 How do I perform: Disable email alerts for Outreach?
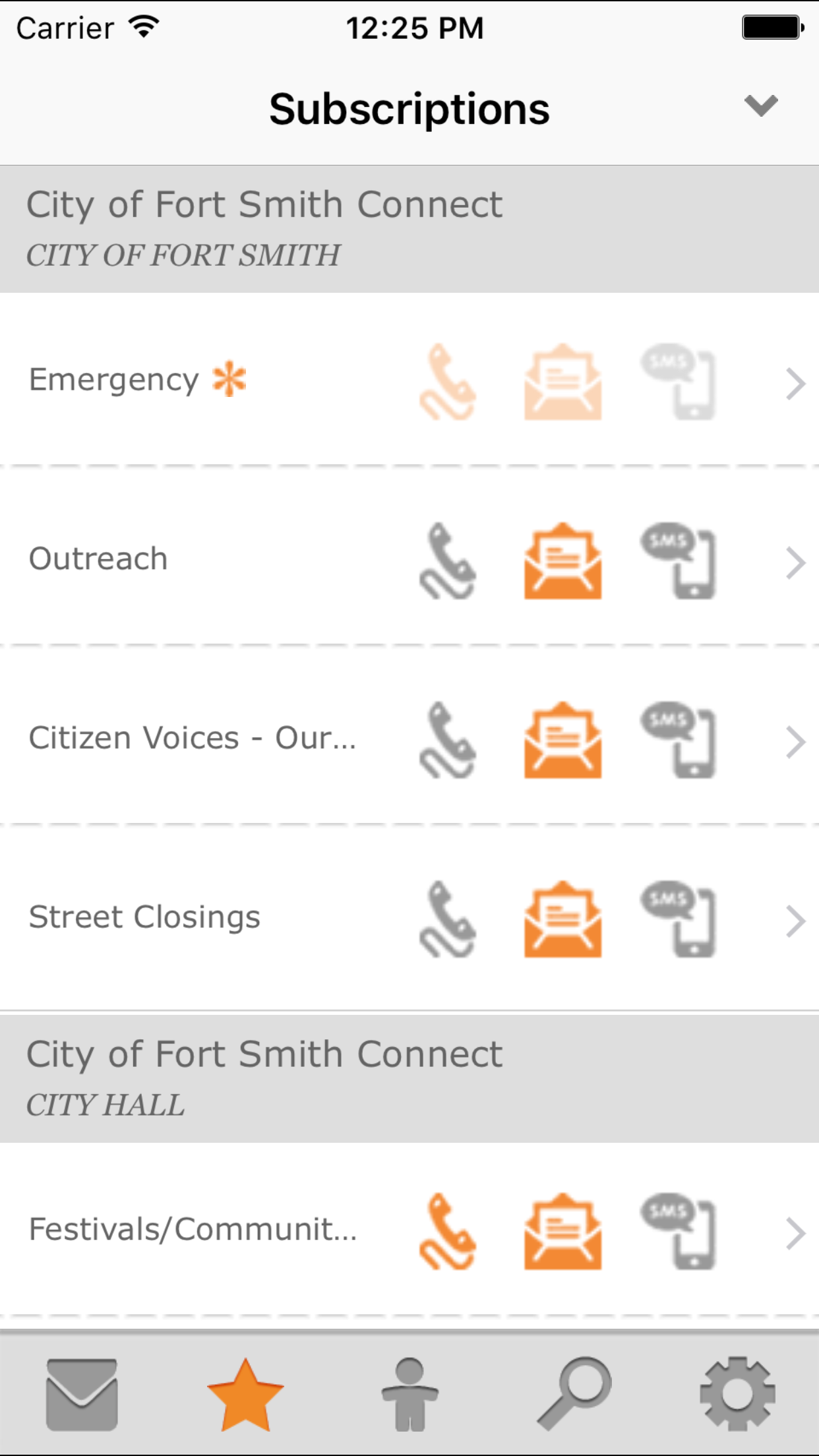(562, 561)
